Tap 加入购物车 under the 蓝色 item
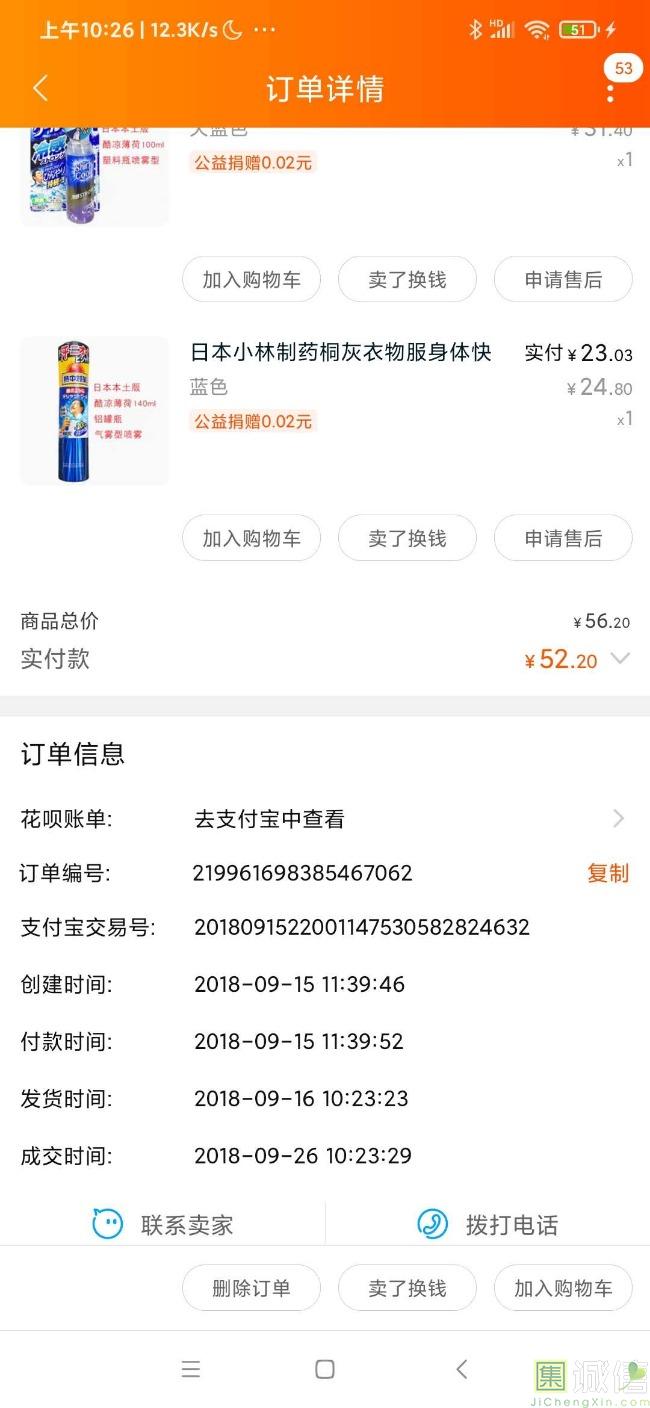This screenshot has width=650, height=1408. pyautogui.click(x=251, y=538)
